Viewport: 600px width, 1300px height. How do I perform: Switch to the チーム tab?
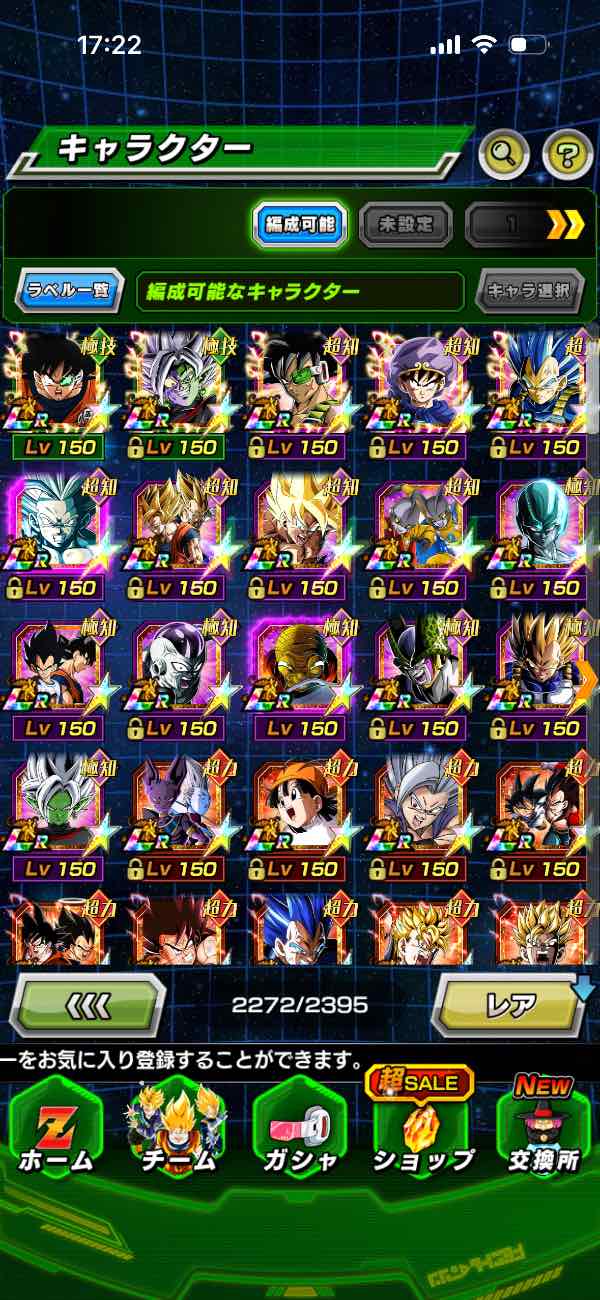tap(177, 1129)
